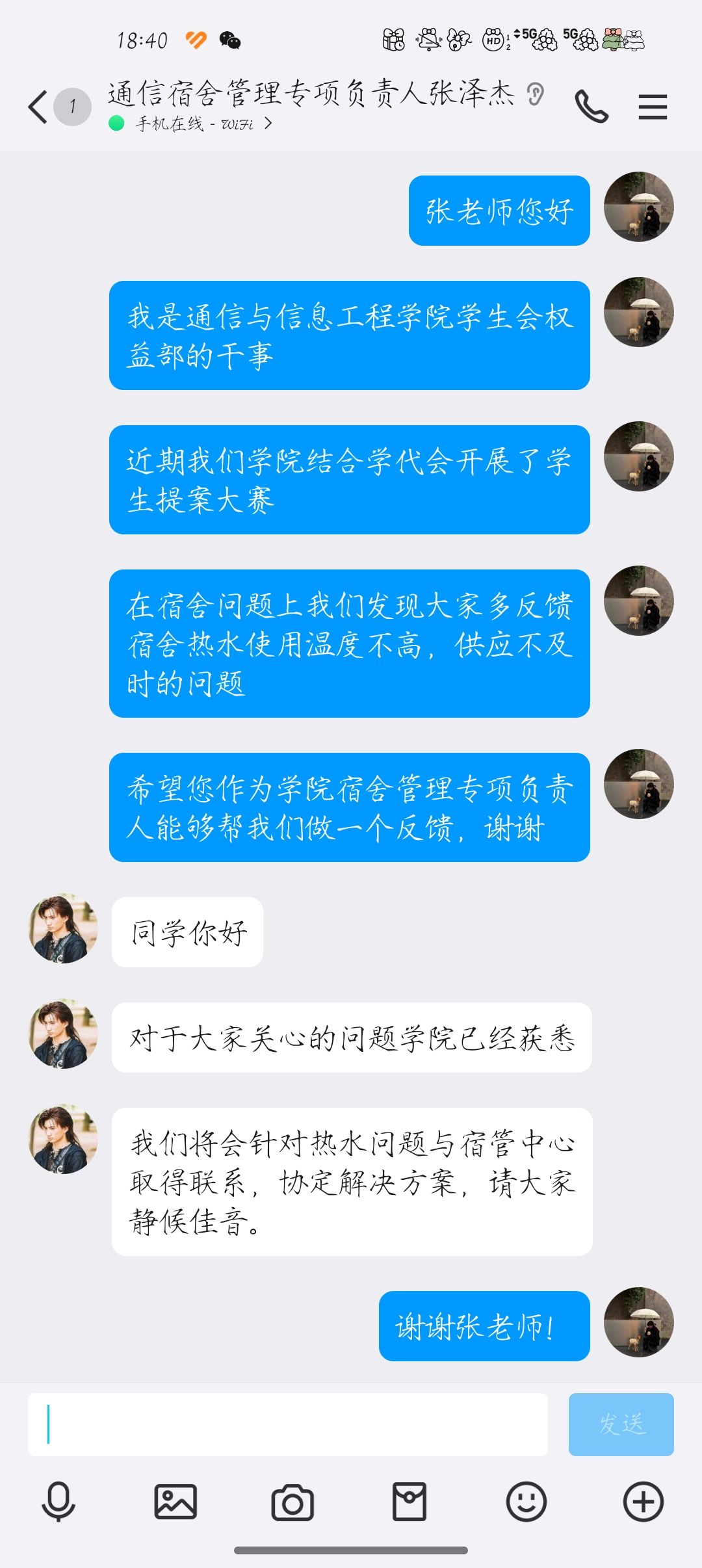Viewport: 702px width, 1568px height.
Task: Open the emoji sticker panel
Action: (x=526, y=1502)
